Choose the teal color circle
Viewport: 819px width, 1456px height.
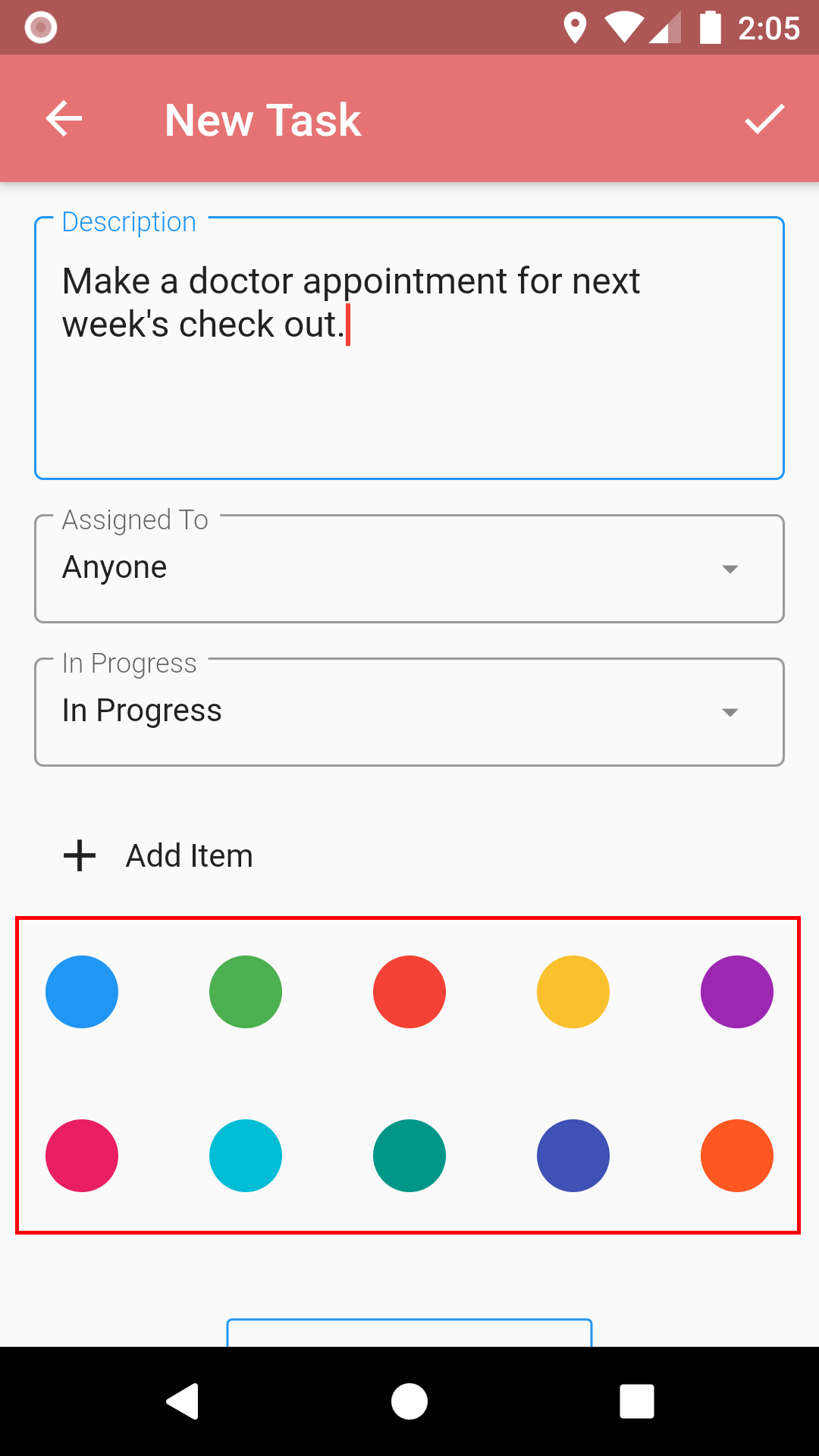point(409,1156)
